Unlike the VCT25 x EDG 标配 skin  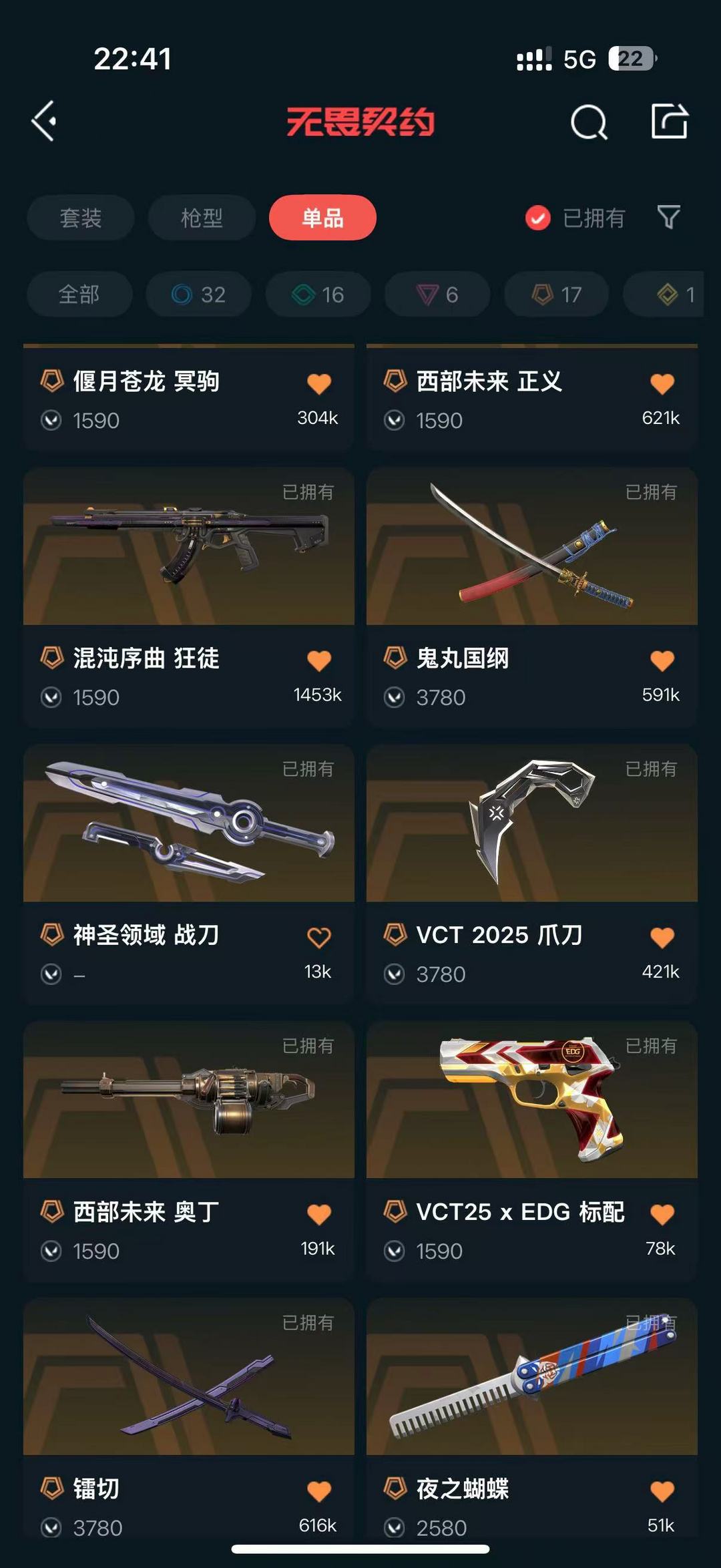[x=662, y=1214]
